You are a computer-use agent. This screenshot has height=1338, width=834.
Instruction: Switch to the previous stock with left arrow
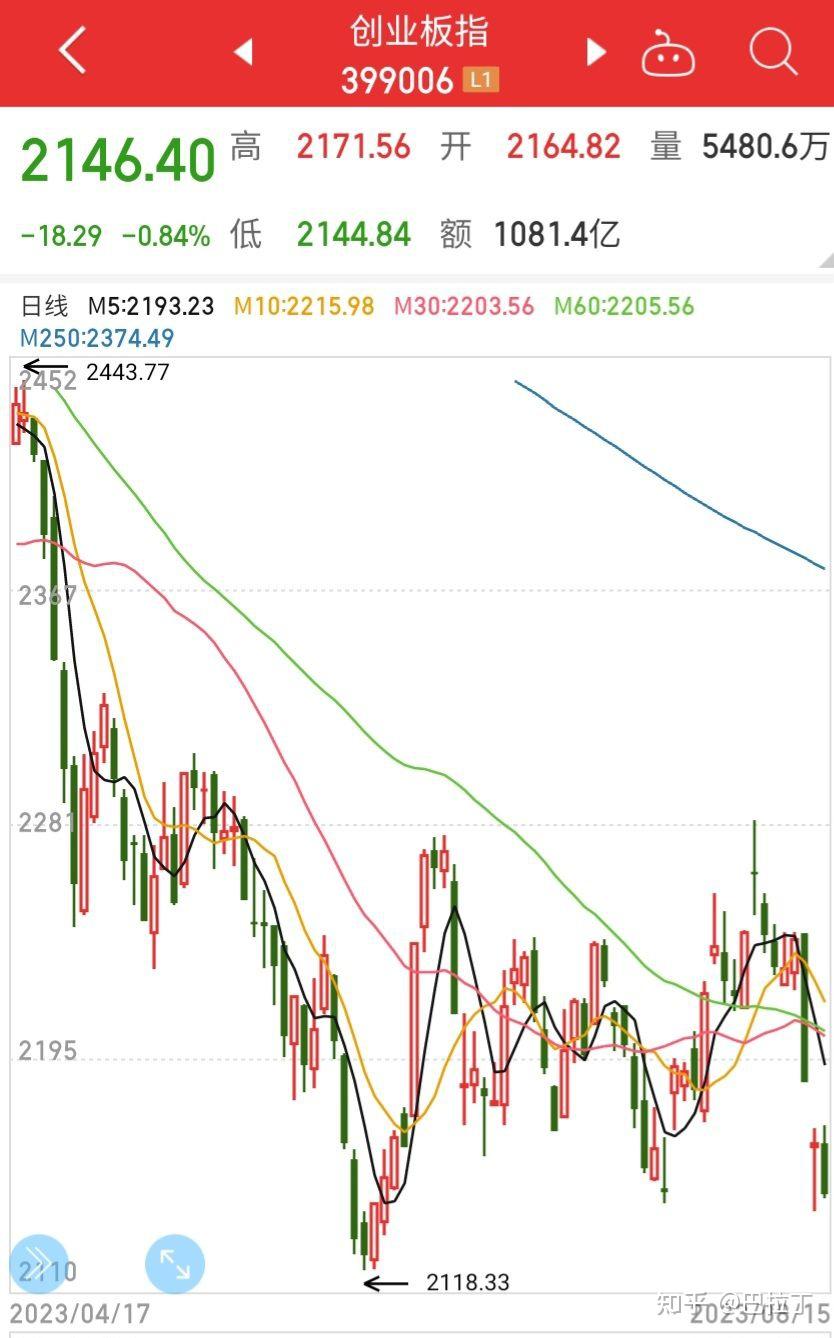pyautogui.click(x=243, y=52)
